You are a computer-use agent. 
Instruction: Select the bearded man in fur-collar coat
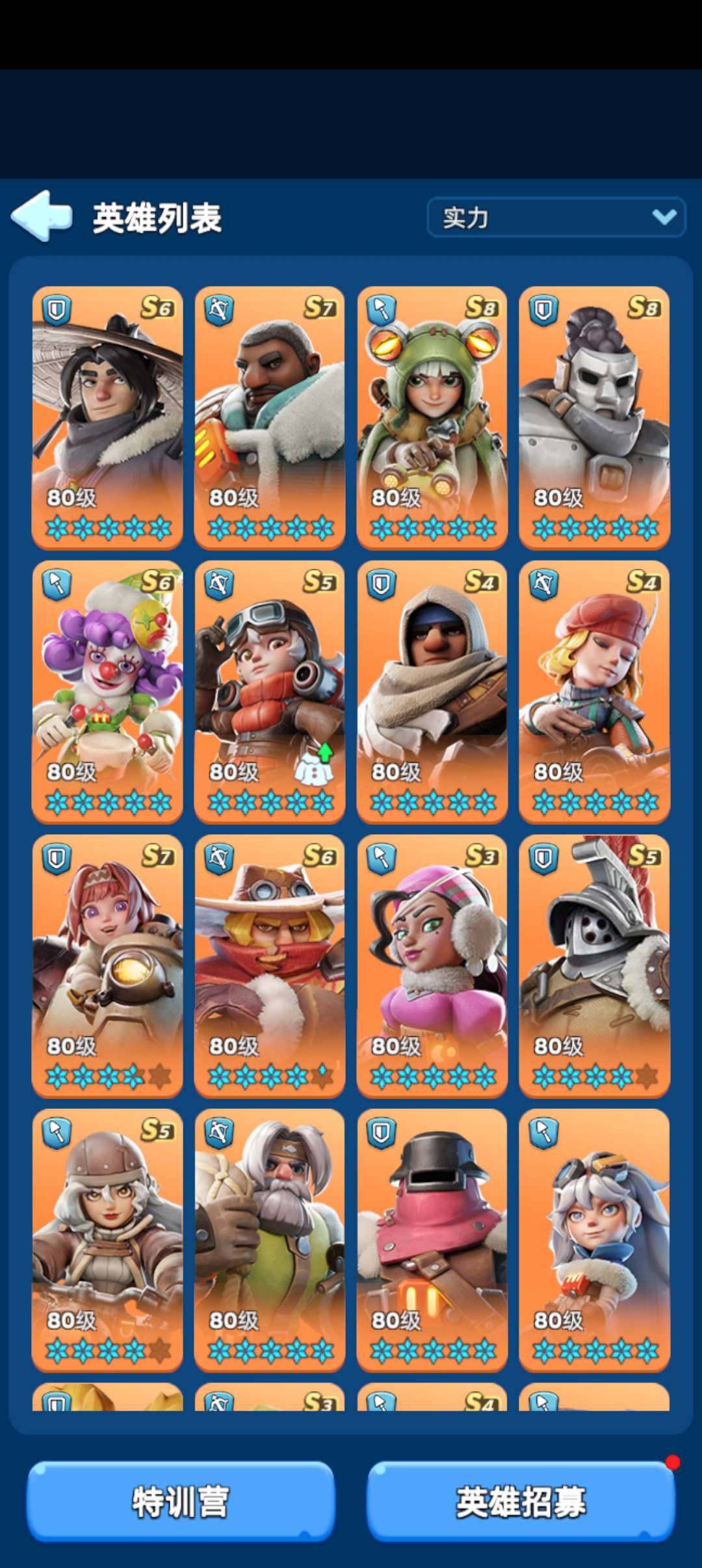click(x=269, y=416)
